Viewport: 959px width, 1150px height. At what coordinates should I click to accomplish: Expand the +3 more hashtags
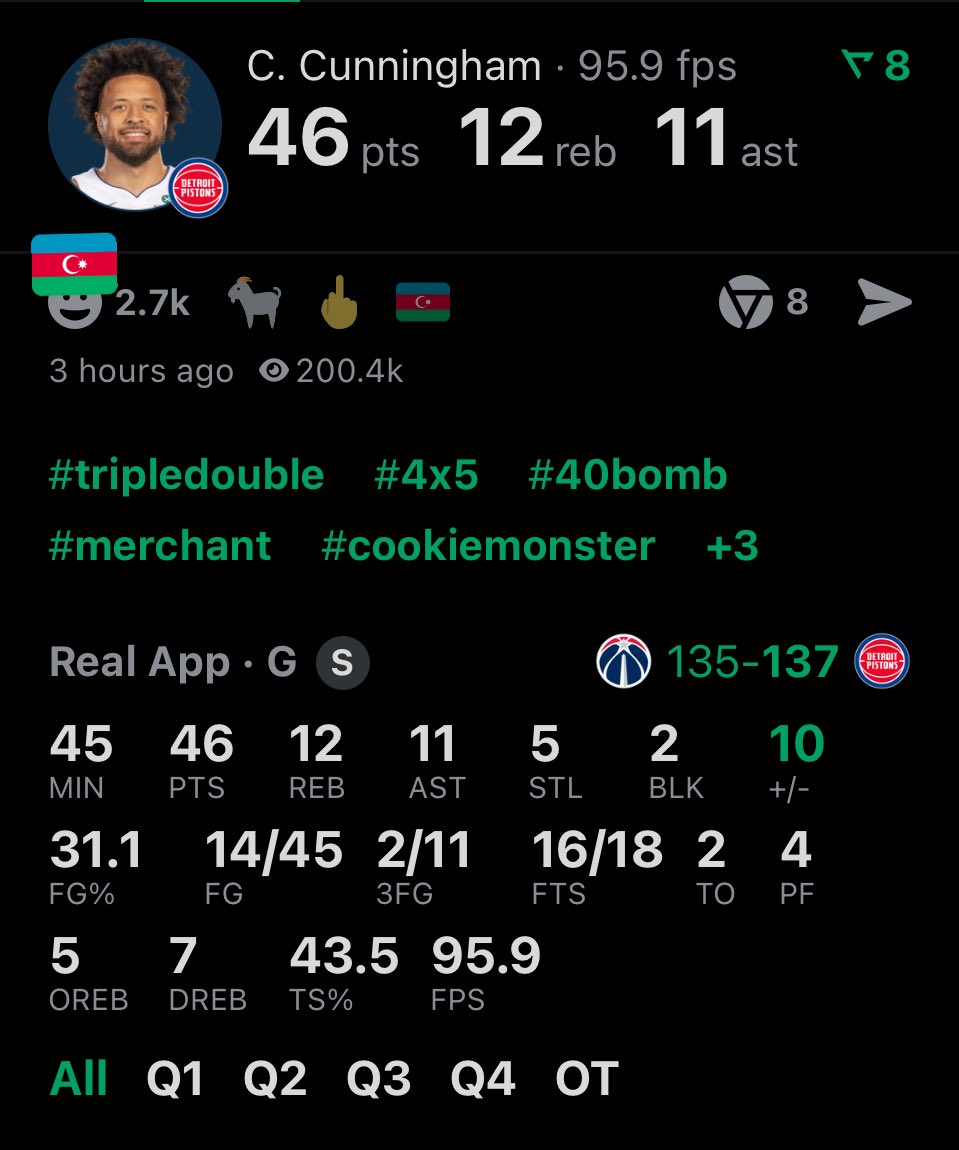tap(732, 546)
